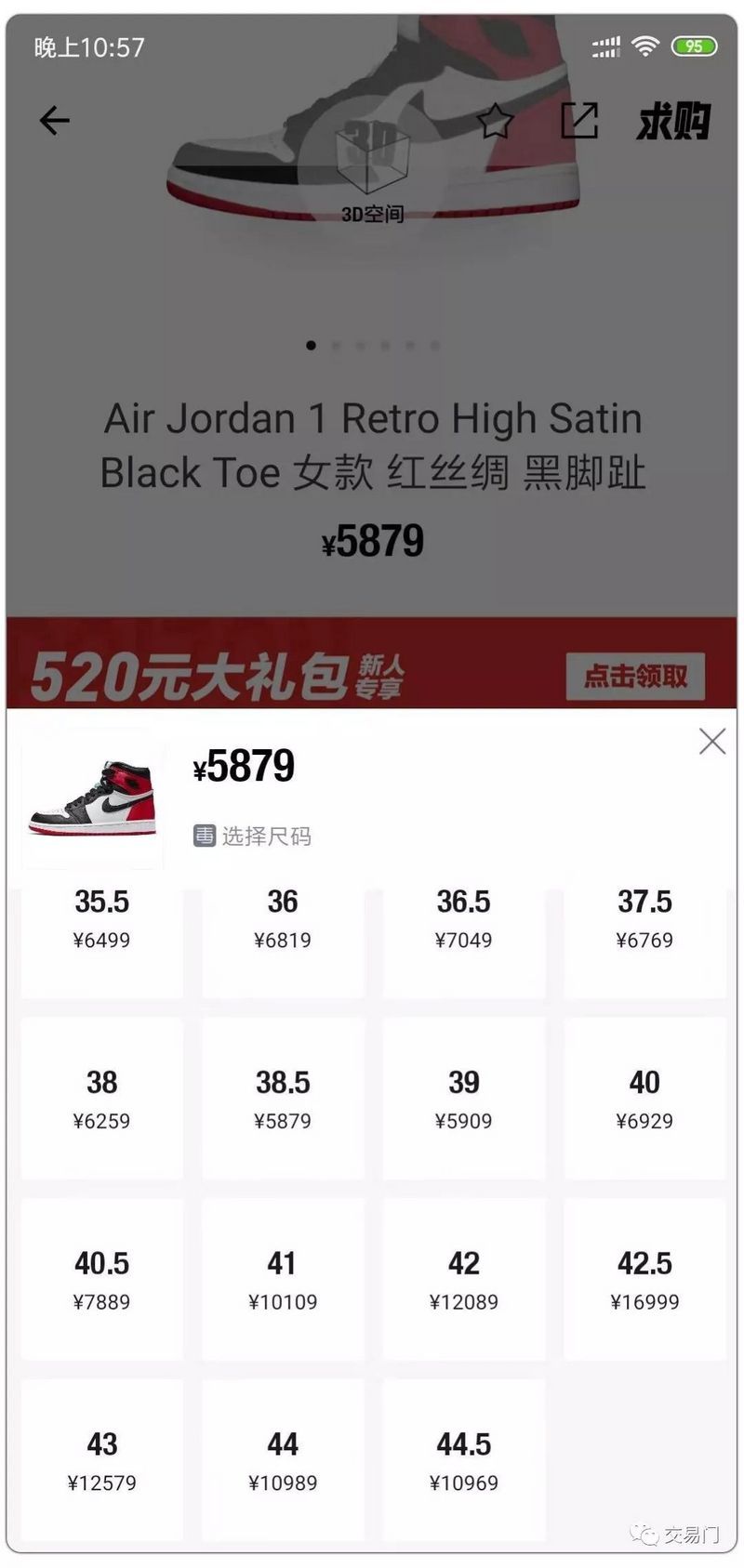Screen dimensions: 744x1568
Task: Open the 选择尺码 size chart
Action: tap(253, 836)
